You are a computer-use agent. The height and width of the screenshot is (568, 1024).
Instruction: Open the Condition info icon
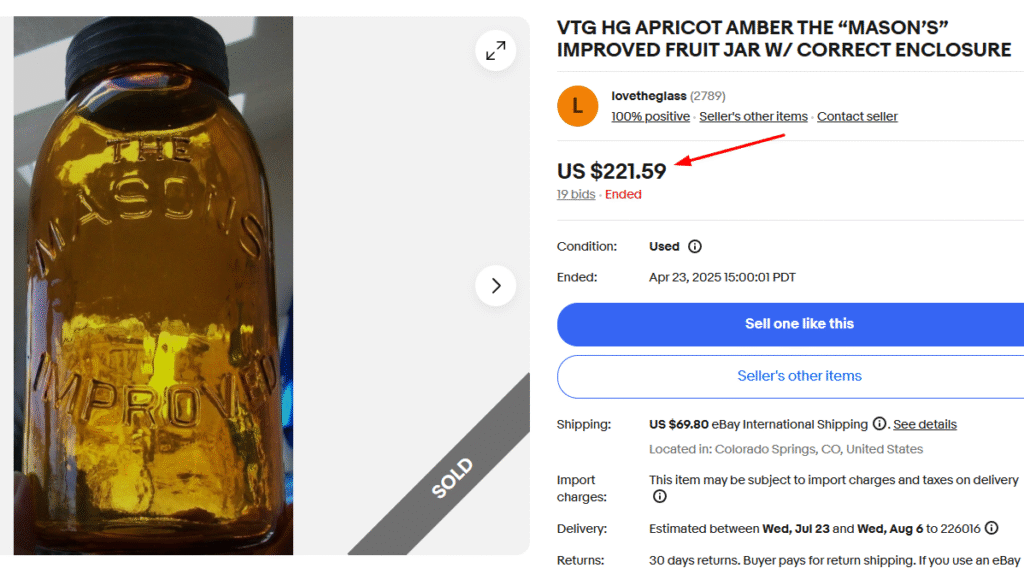(695, 246)
